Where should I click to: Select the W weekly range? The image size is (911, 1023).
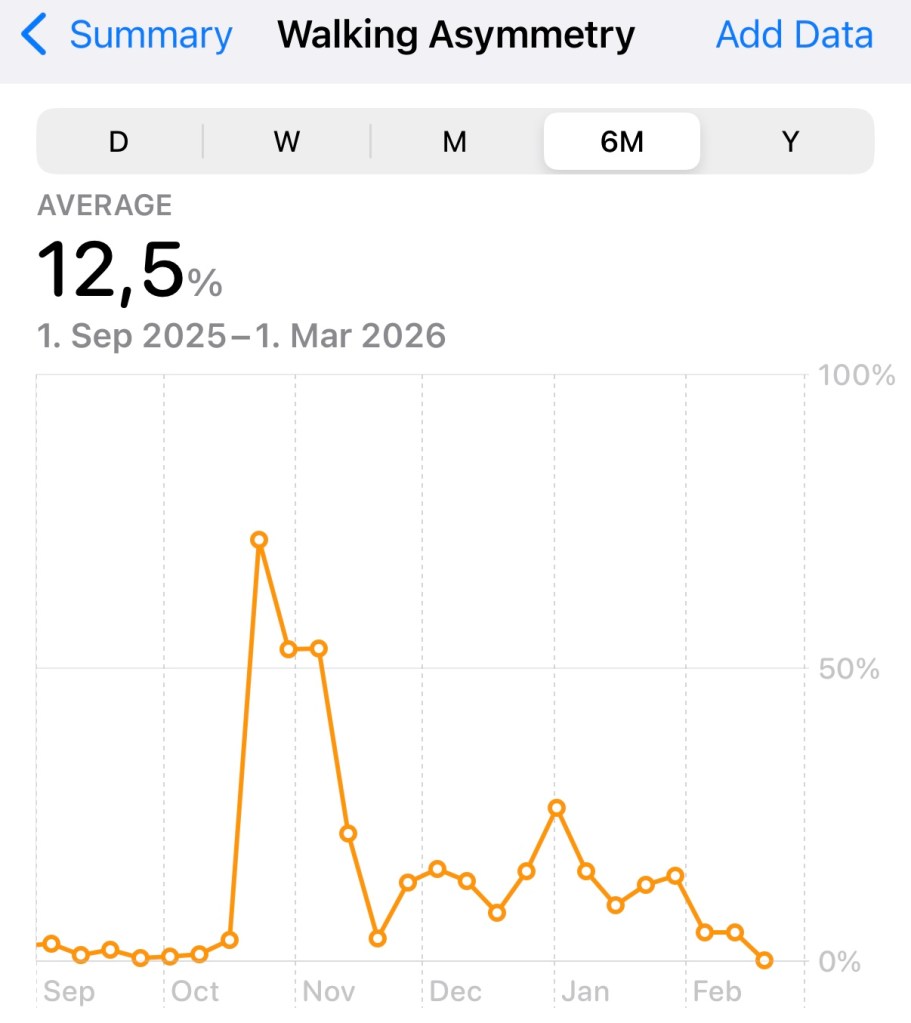(287, 142)
